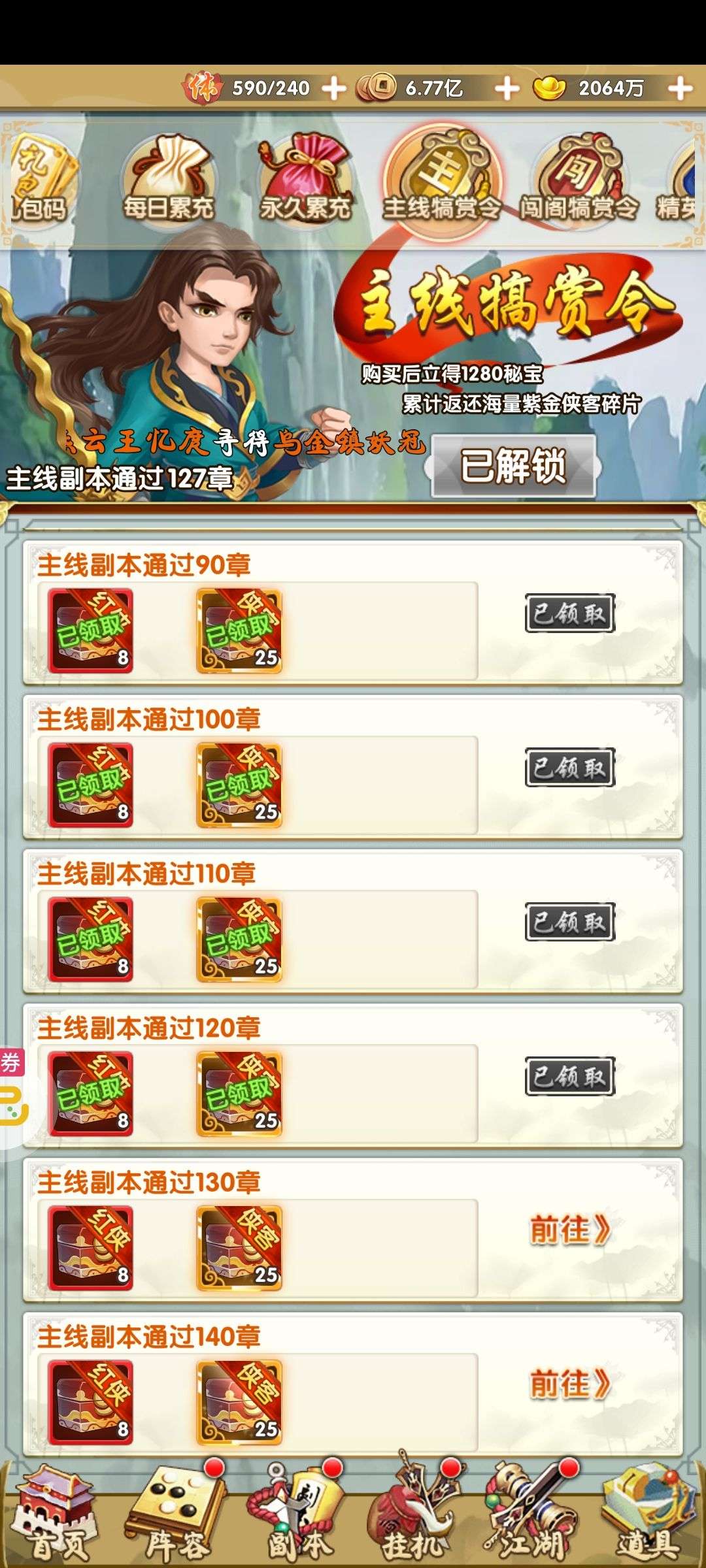View the 红侠 chest in the 130章 row
This screenshot has height=1568, width=706.
91,1248
